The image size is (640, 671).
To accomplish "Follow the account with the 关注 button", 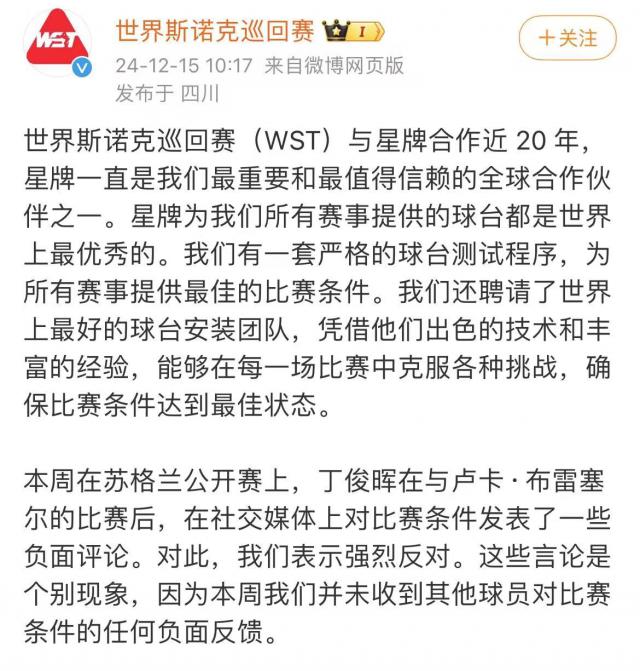I will (x=566, y=39).
